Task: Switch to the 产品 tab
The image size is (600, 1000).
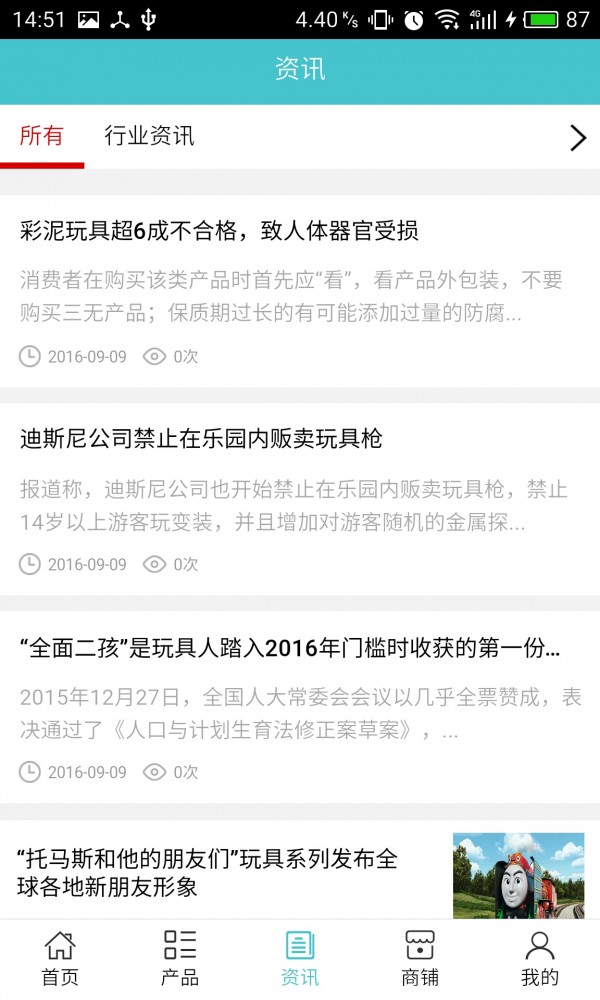Action: click(x=180, y=959)
